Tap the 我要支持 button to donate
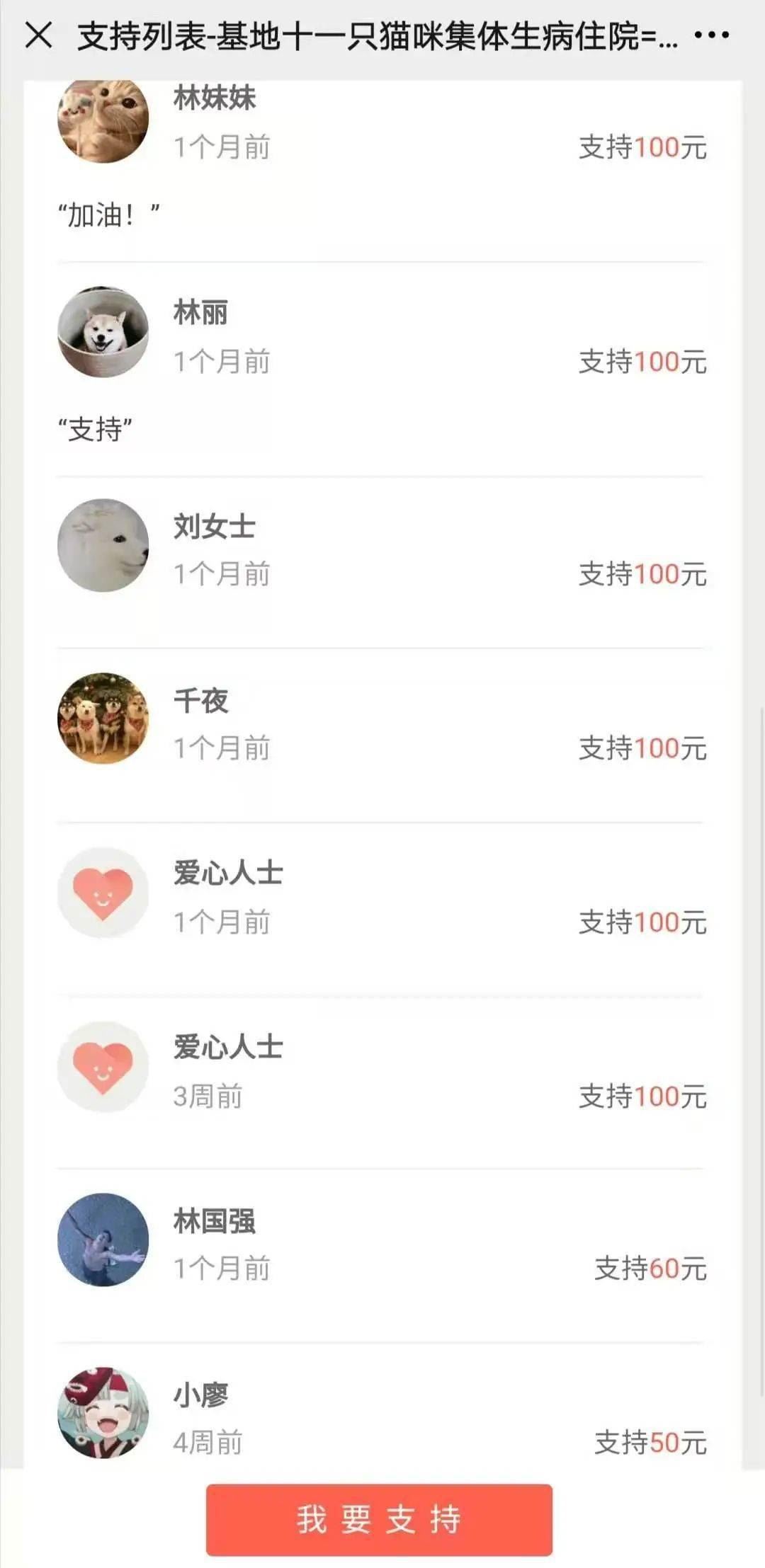 coord(379,1519)
